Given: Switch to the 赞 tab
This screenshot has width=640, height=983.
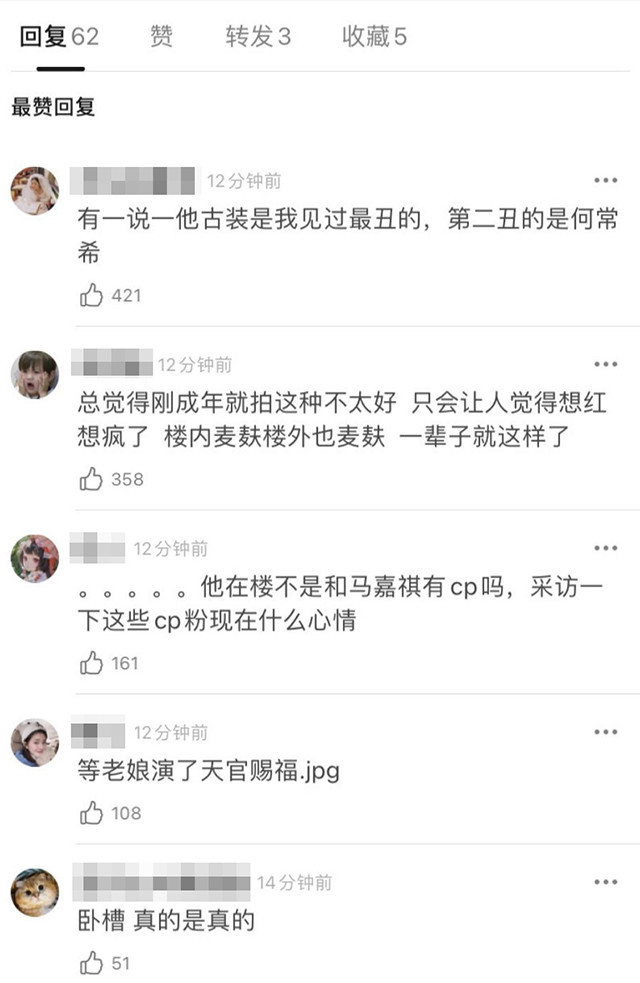Looking at the screenshot, I should [161, 37].
